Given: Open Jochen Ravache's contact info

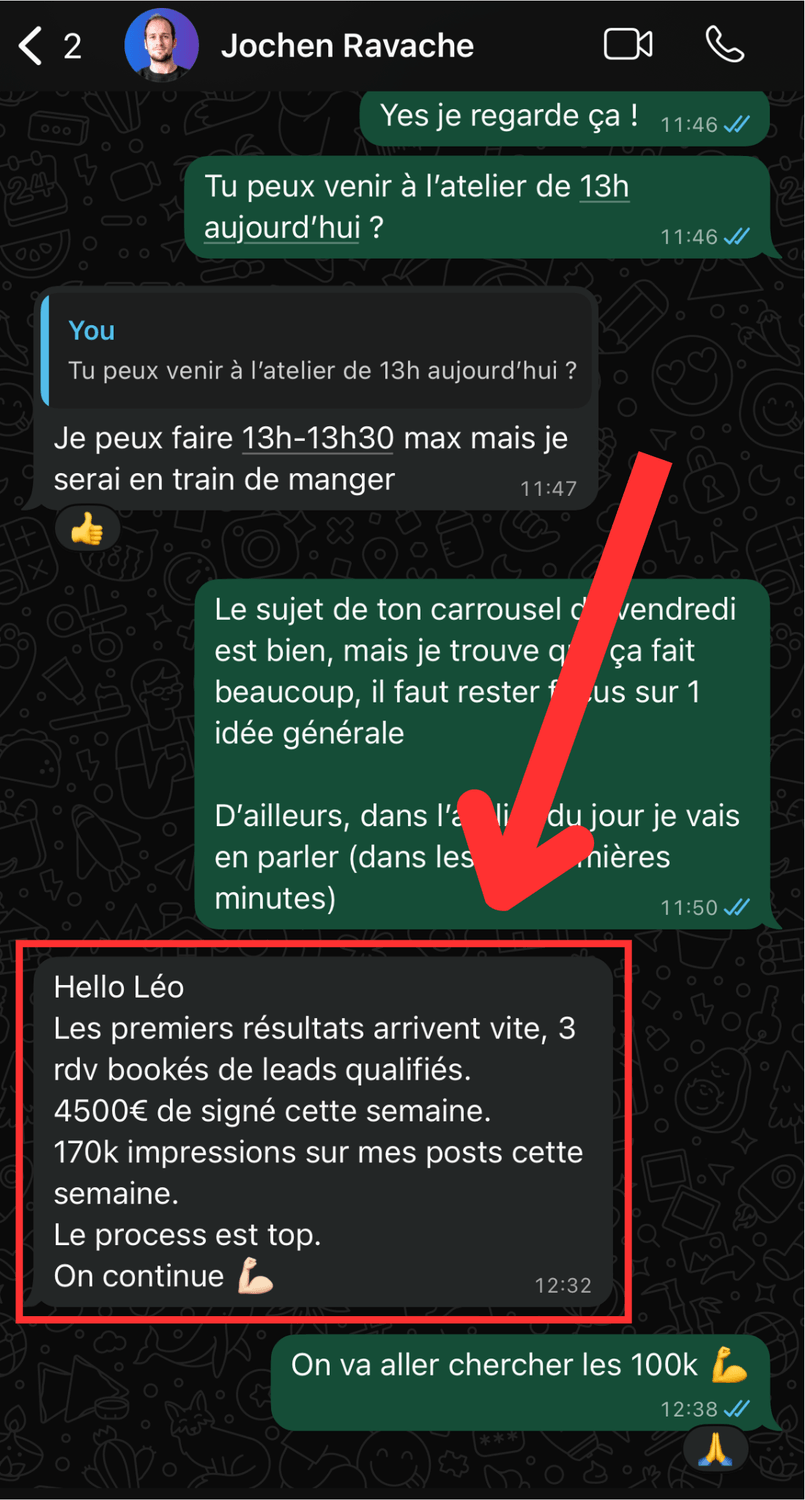Looking at the screenshot, I should [x=347, y=46].
